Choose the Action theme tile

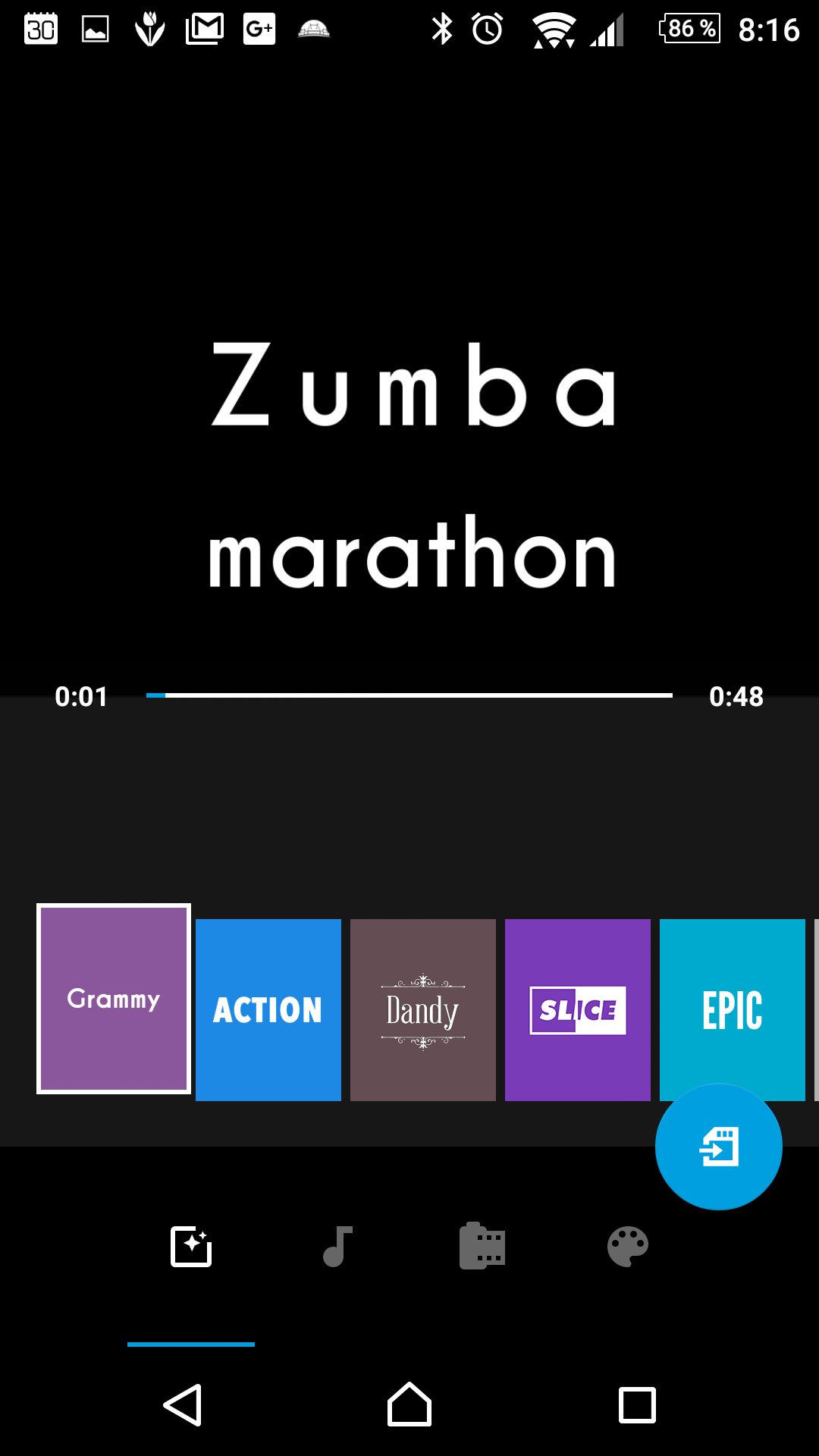(268, 1010)
